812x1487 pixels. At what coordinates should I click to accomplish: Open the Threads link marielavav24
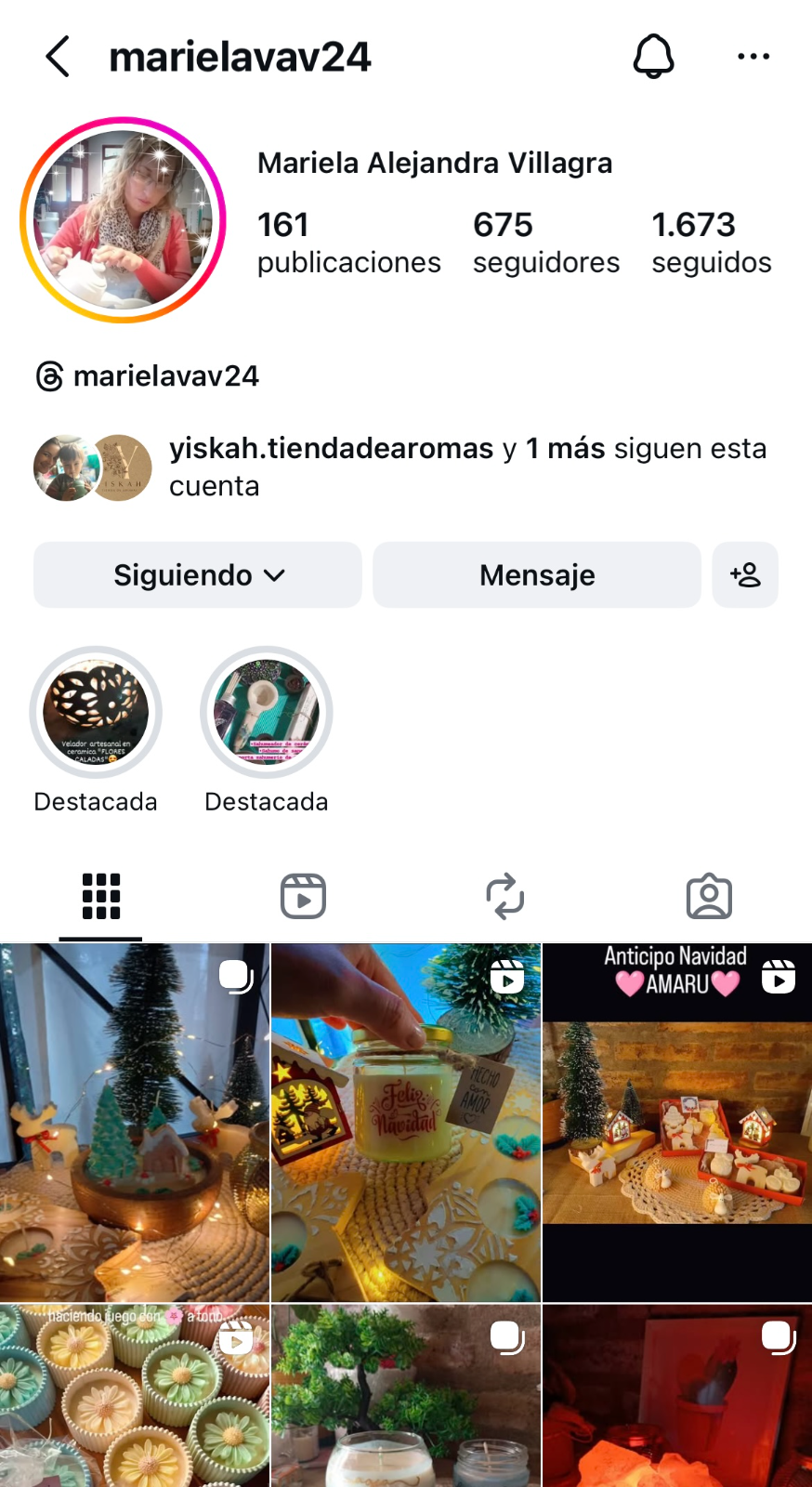click(148, 376)
